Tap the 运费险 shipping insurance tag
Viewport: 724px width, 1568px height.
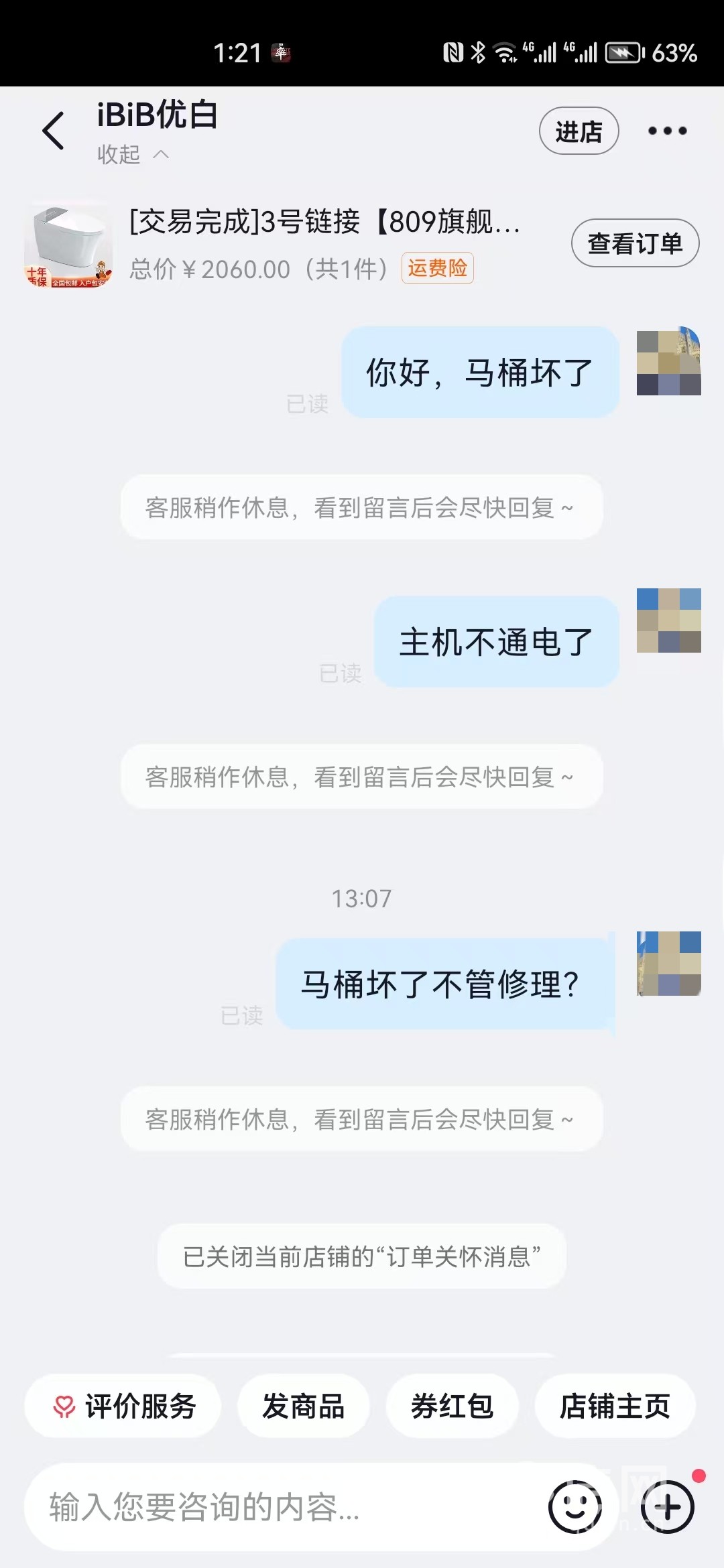pyautogui.click(x=437, y=269)
